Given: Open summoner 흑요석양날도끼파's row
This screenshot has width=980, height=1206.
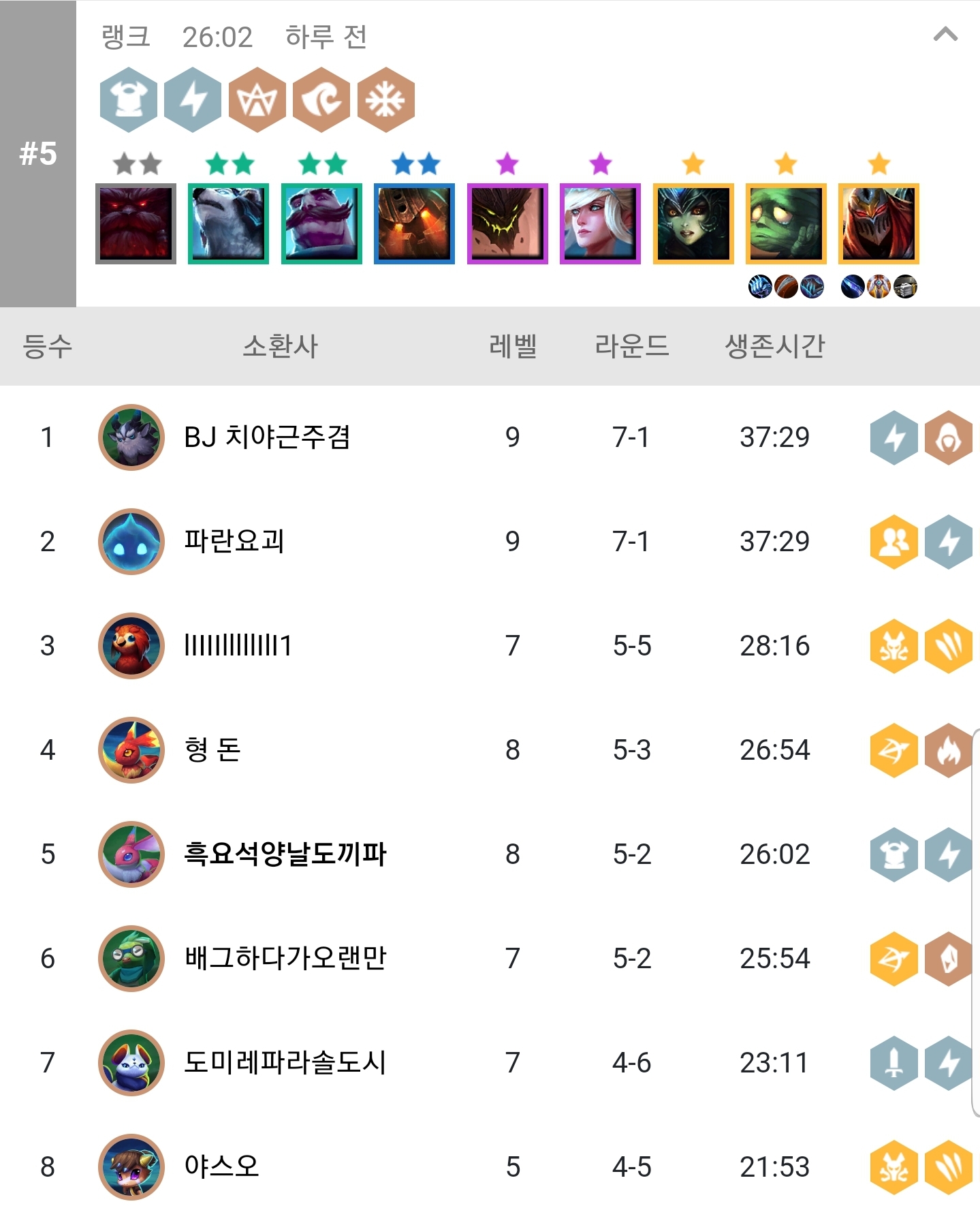Looking at the screenshot, I should (x=285, y=854).
